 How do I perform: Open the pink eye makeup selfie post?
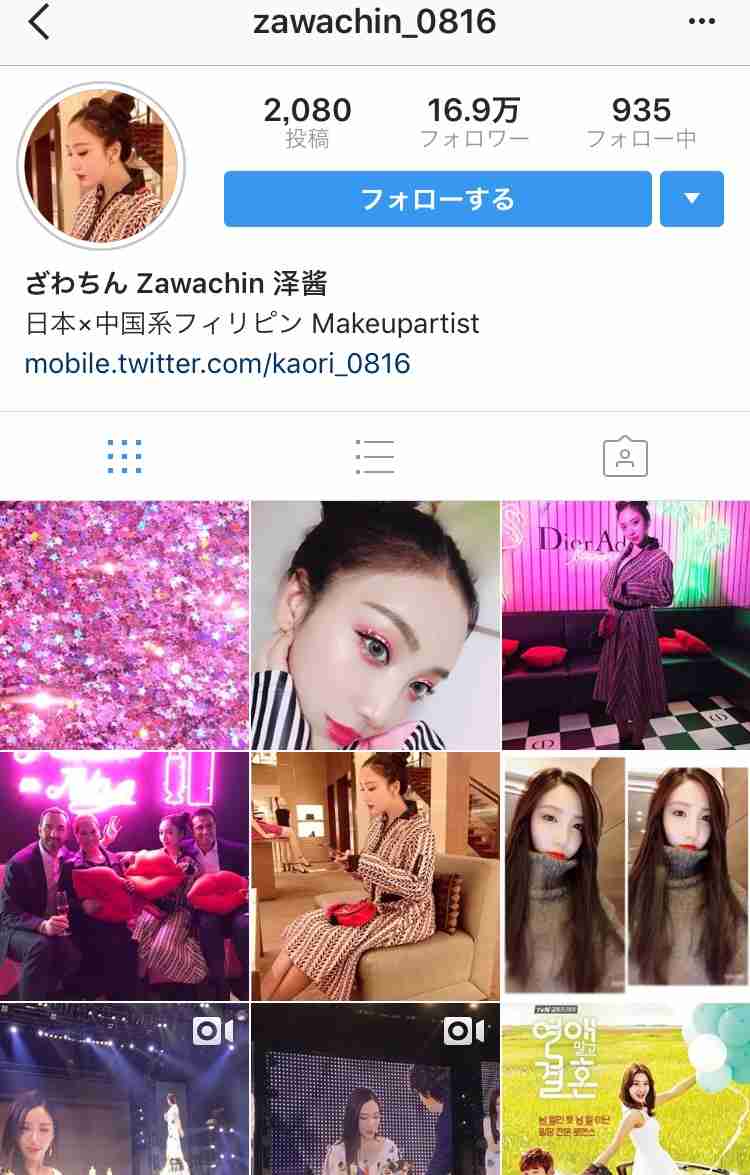tap(375, 625)
